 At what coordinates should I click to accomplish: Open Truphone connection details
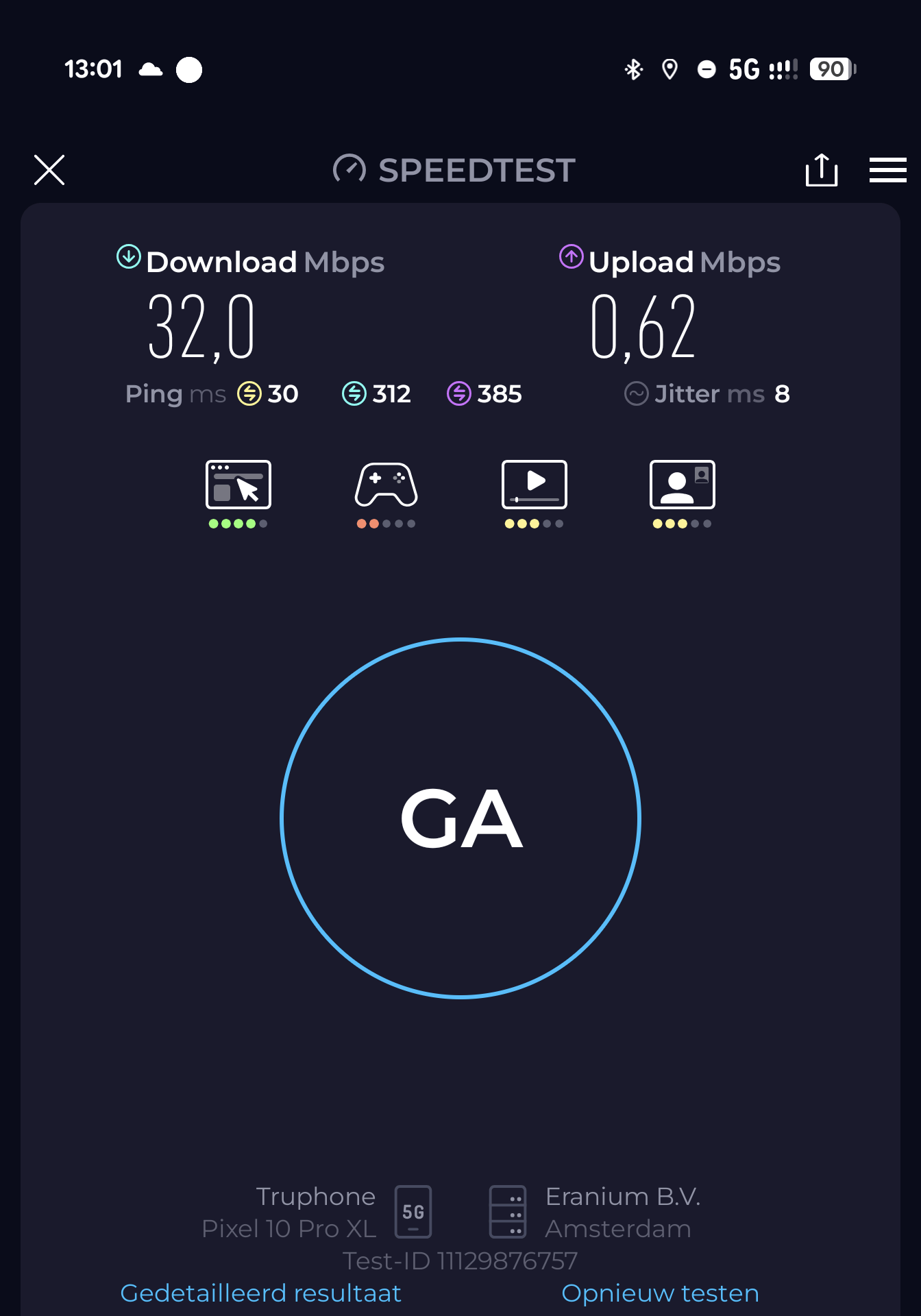315,1212
